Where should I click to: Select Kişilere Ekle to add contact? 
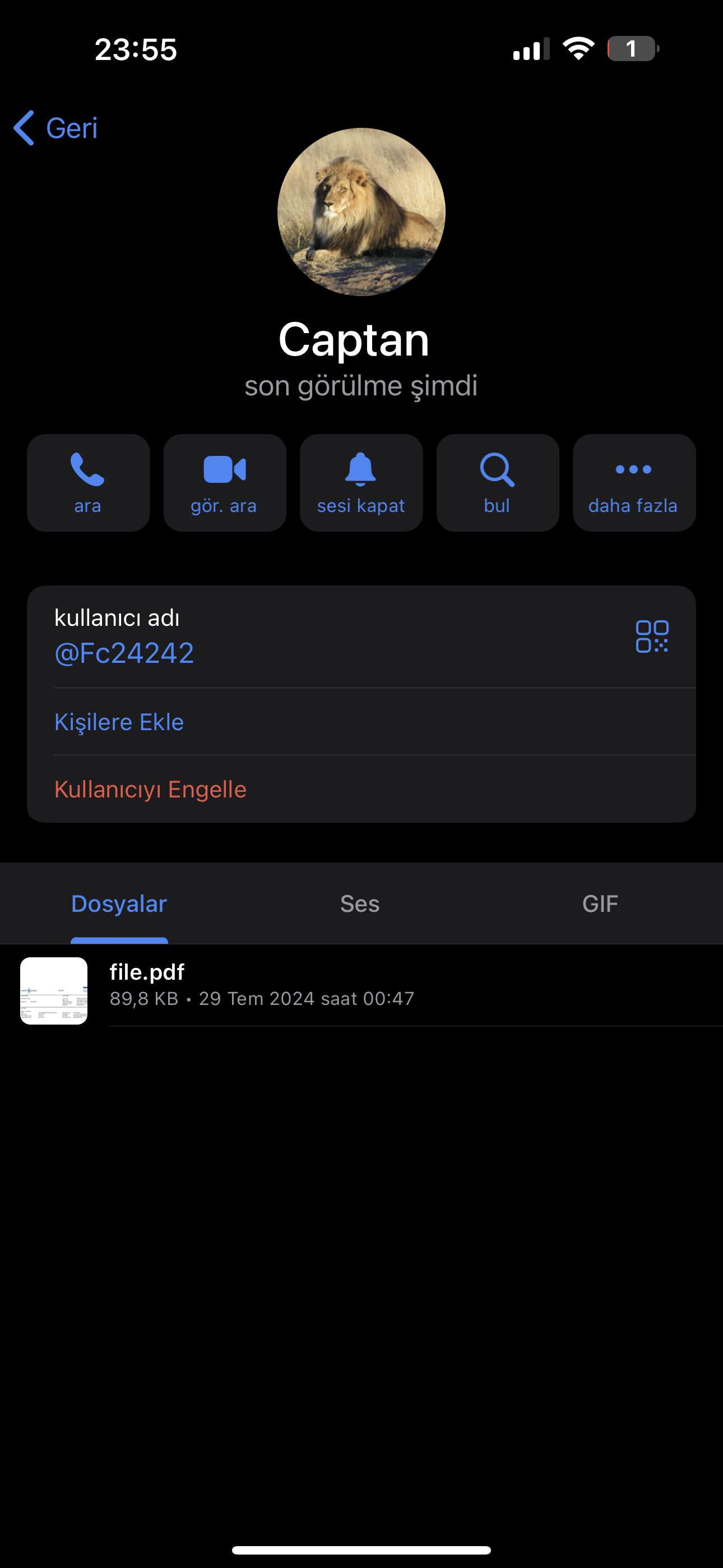click(x=361, y=722)
